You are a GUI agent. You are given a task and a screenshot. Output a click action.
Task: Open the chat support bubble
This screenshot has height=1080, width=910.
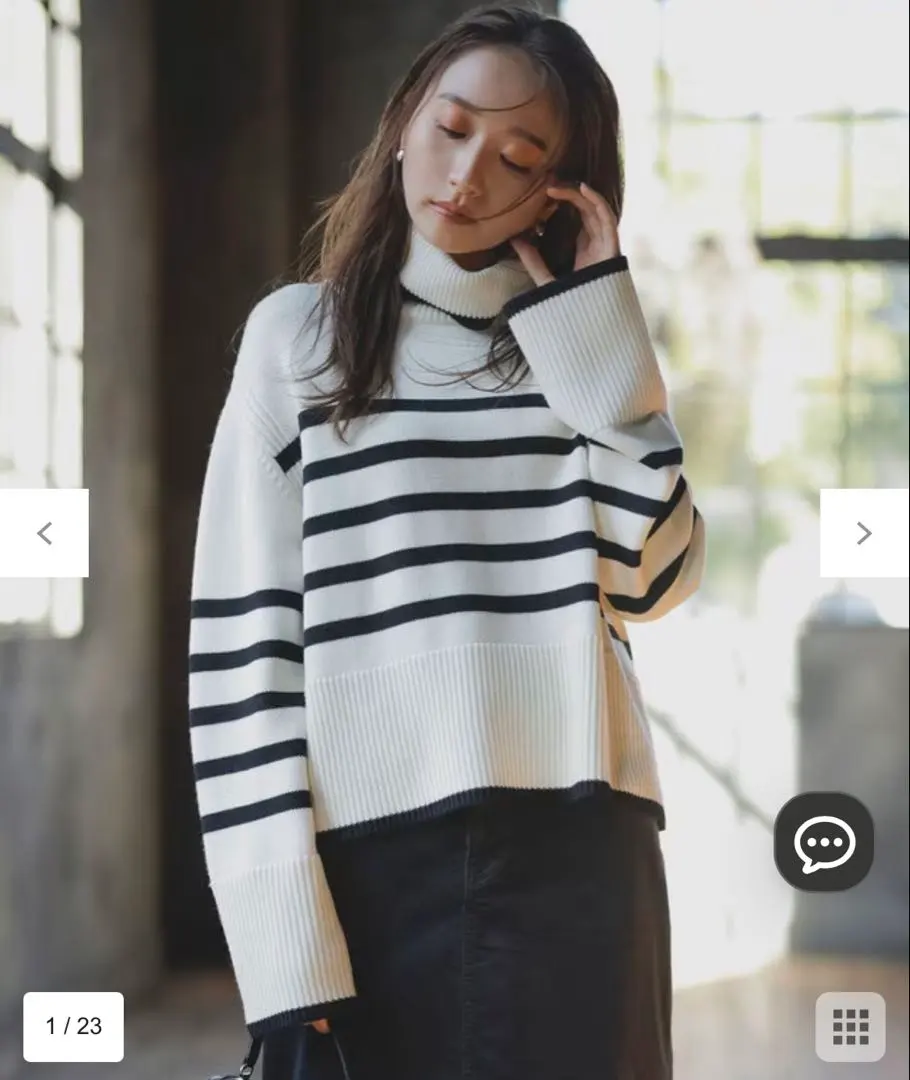coord(824,842)
